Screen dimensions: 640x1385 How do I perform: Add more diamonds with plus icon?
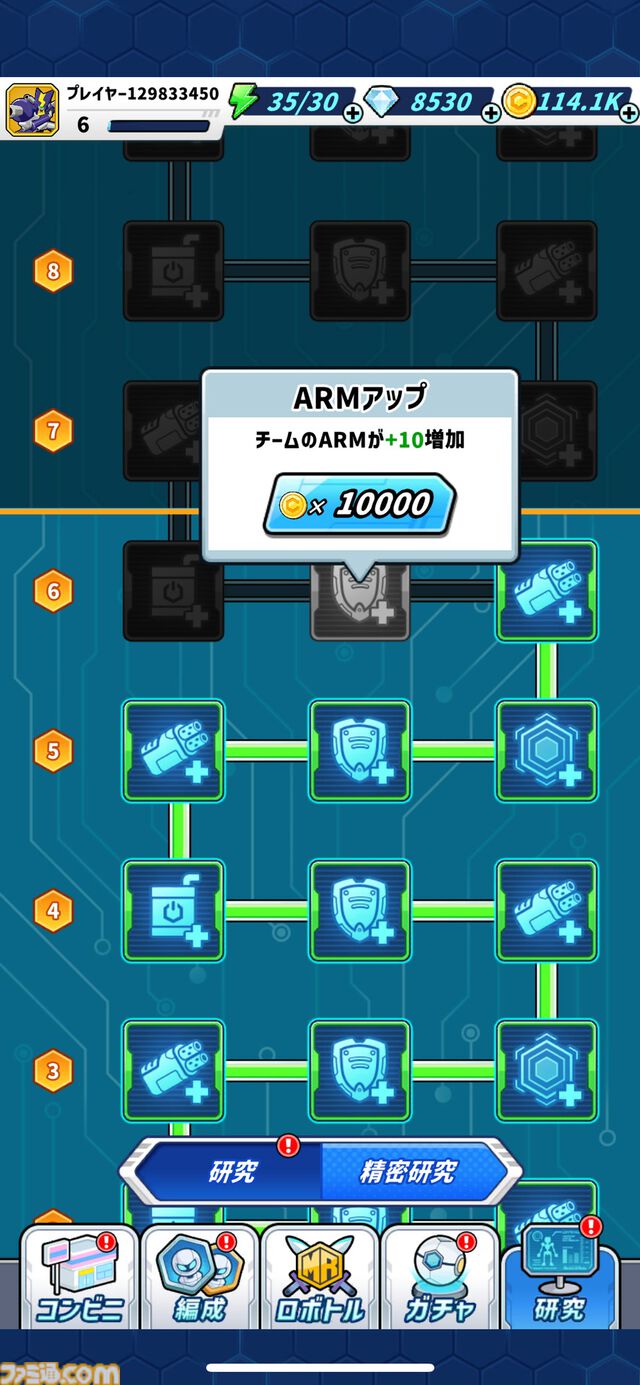(x=491, y=114)
